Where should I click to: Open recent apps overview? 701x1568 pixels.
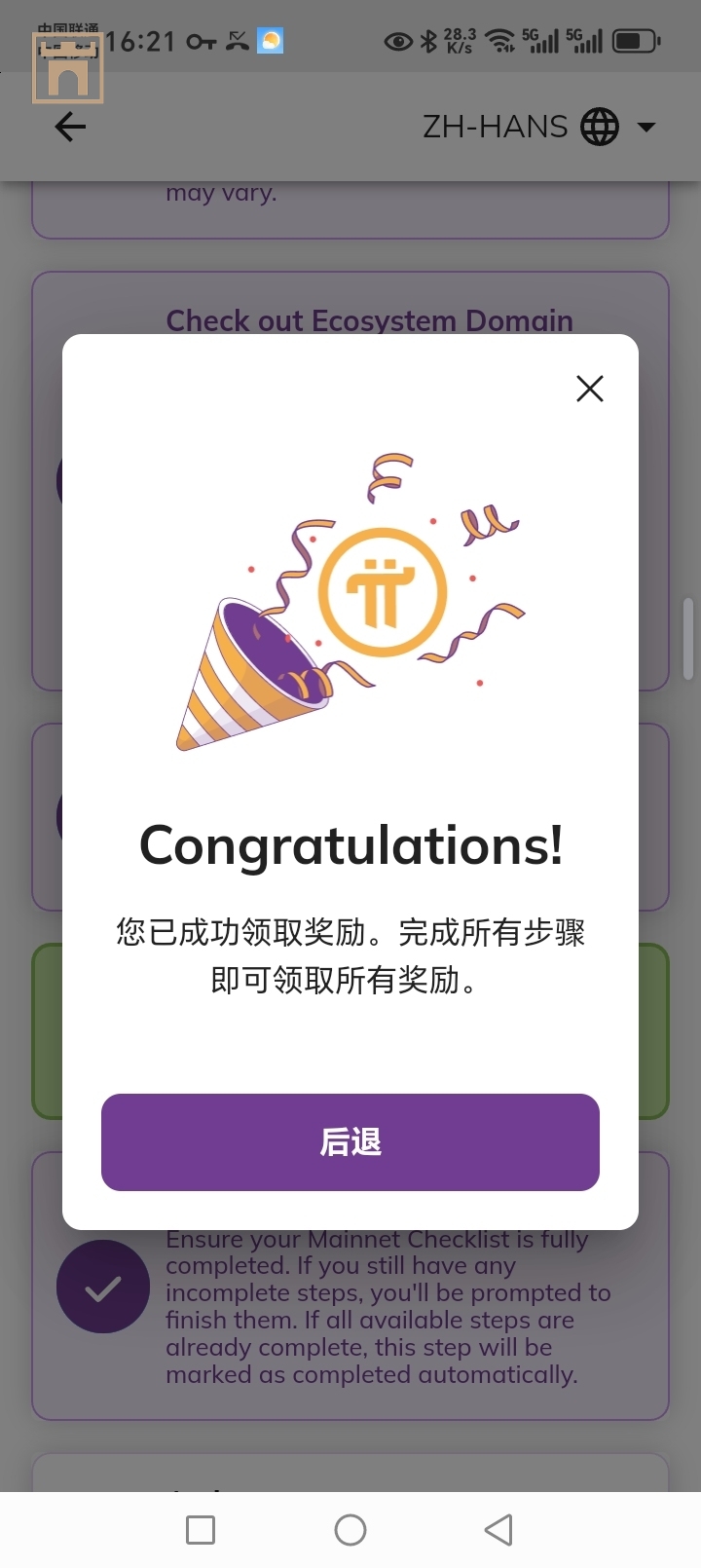(x=201, y=1529)
